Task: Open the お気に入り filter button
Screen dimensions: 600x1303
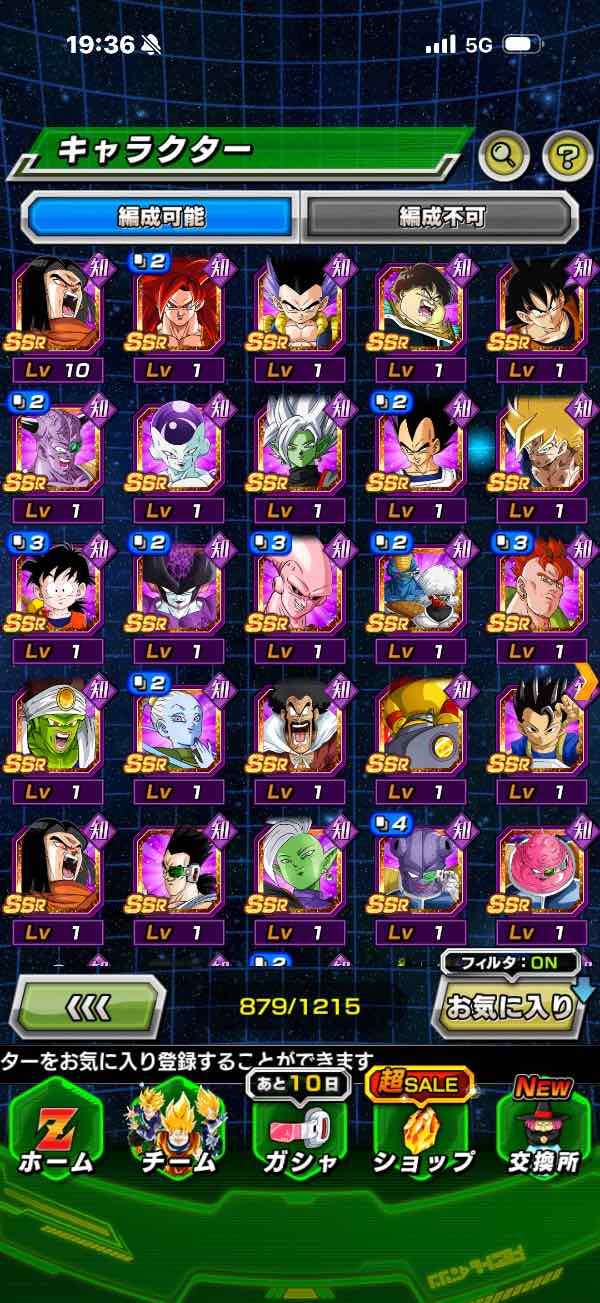Action: pyautogui.click(x=508, y=1005)
